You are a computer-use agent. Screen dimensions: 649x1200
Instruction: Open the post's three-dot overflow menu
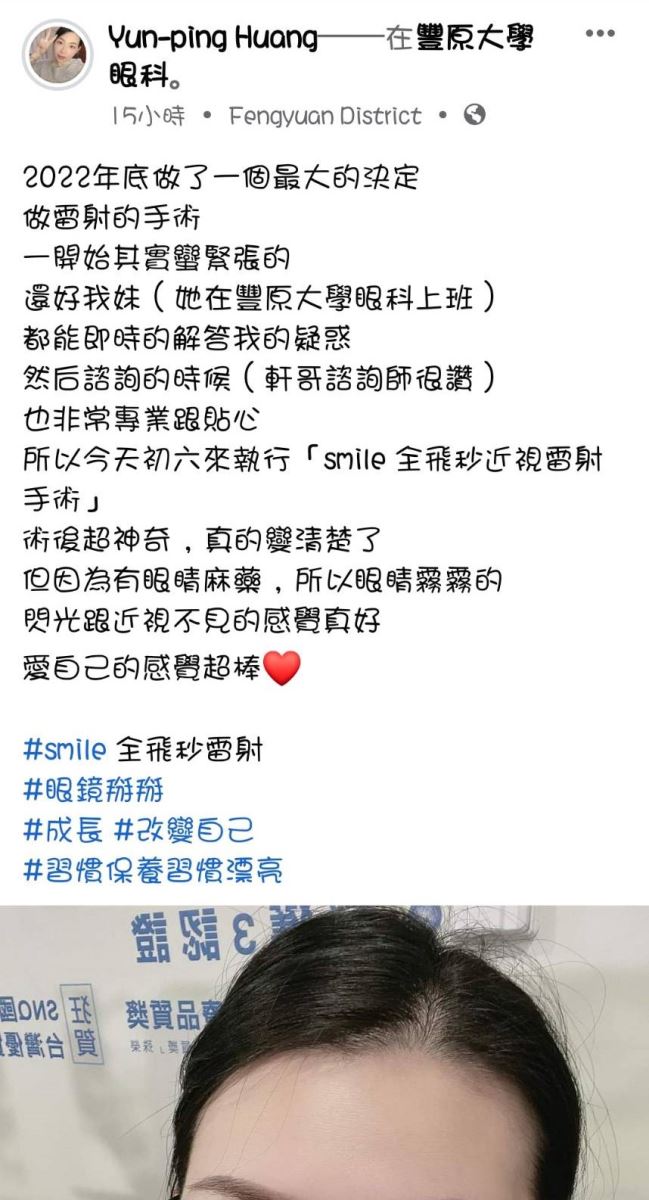599,33
